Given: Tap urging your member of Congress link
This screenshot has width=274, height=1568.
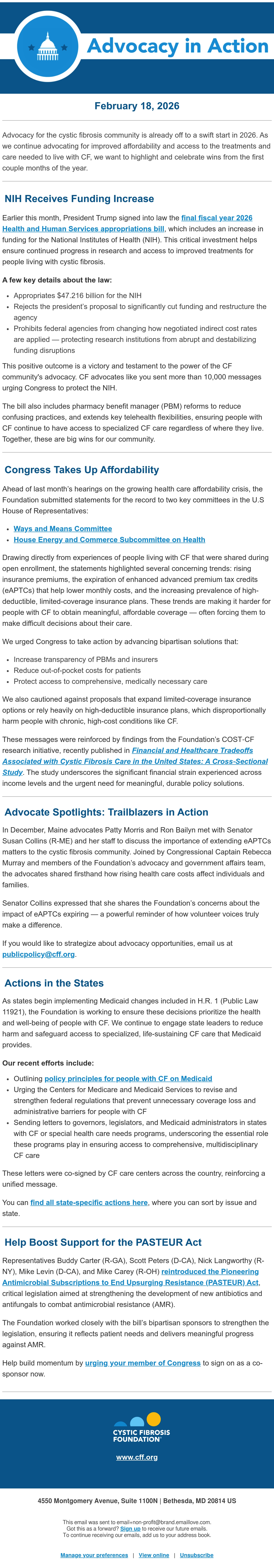Looking at the screenshot, I should pyautogui.click(x=143, y=1363).
